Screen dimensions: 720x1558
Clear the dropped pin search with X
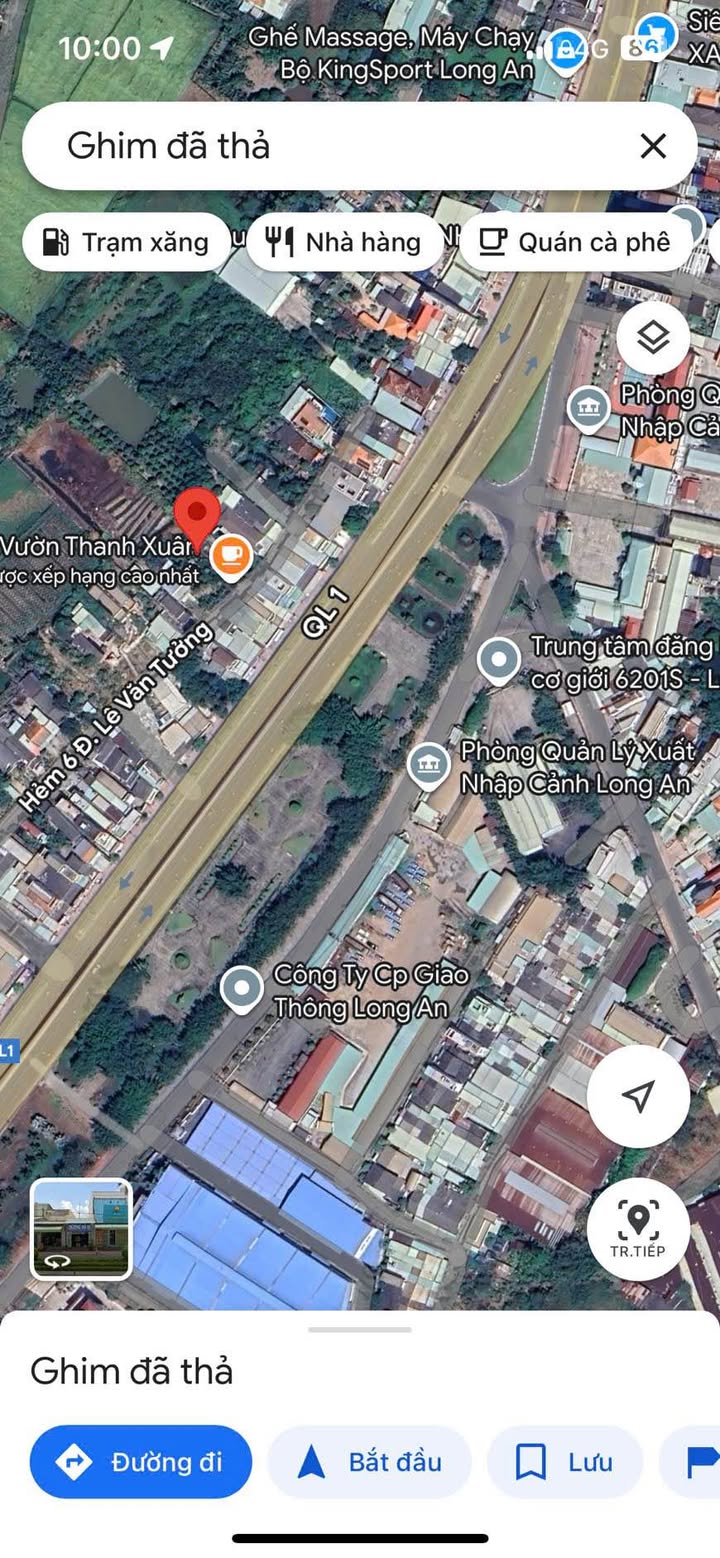click(x=653, y=147)
